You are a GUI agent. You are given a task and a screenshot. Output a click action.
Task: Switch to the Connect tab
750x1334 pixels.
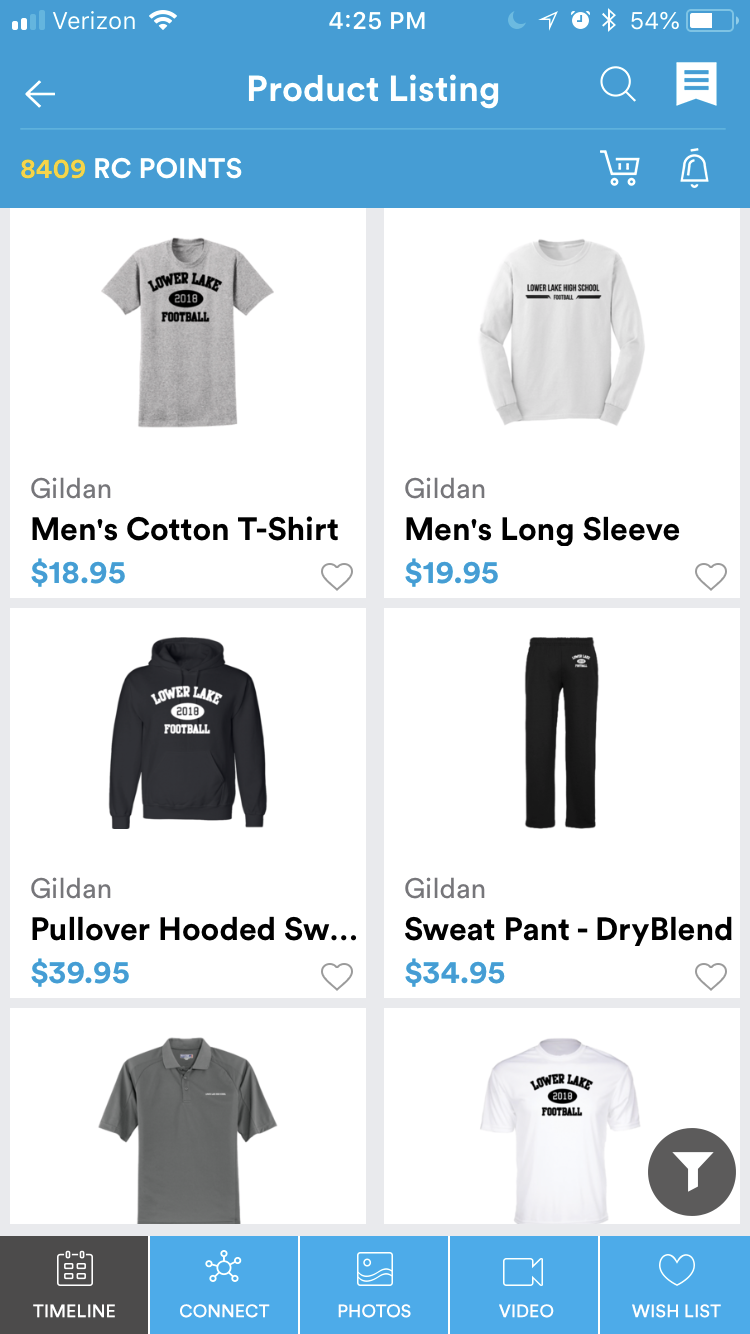tap(224, 1285)
